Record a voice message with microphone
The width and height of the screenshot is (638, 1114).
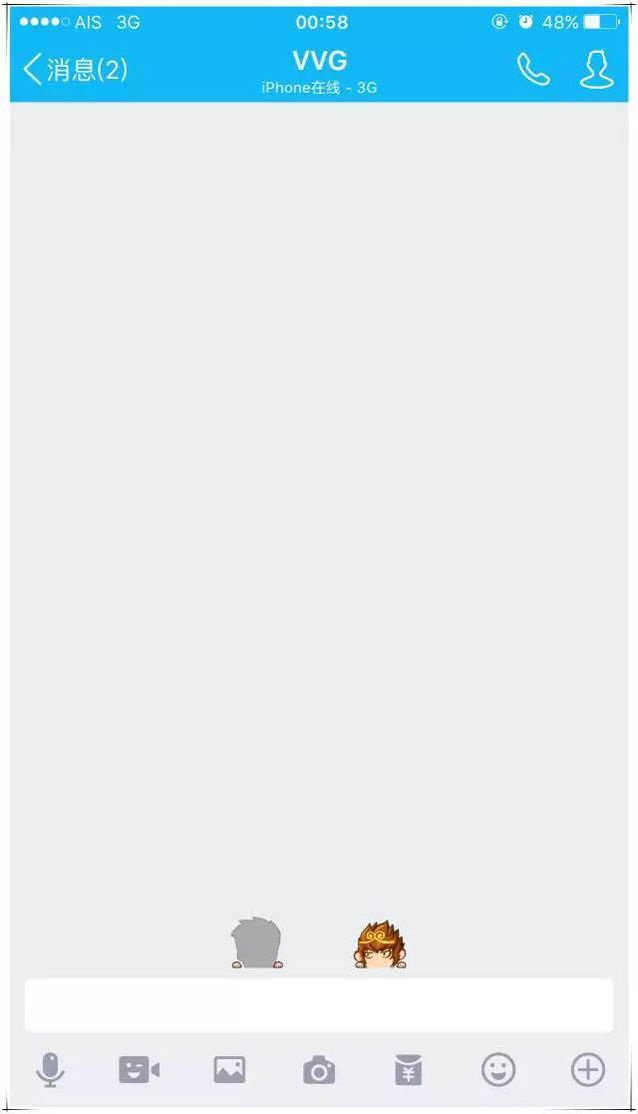pyautogui.click(x=50, y=1070)
